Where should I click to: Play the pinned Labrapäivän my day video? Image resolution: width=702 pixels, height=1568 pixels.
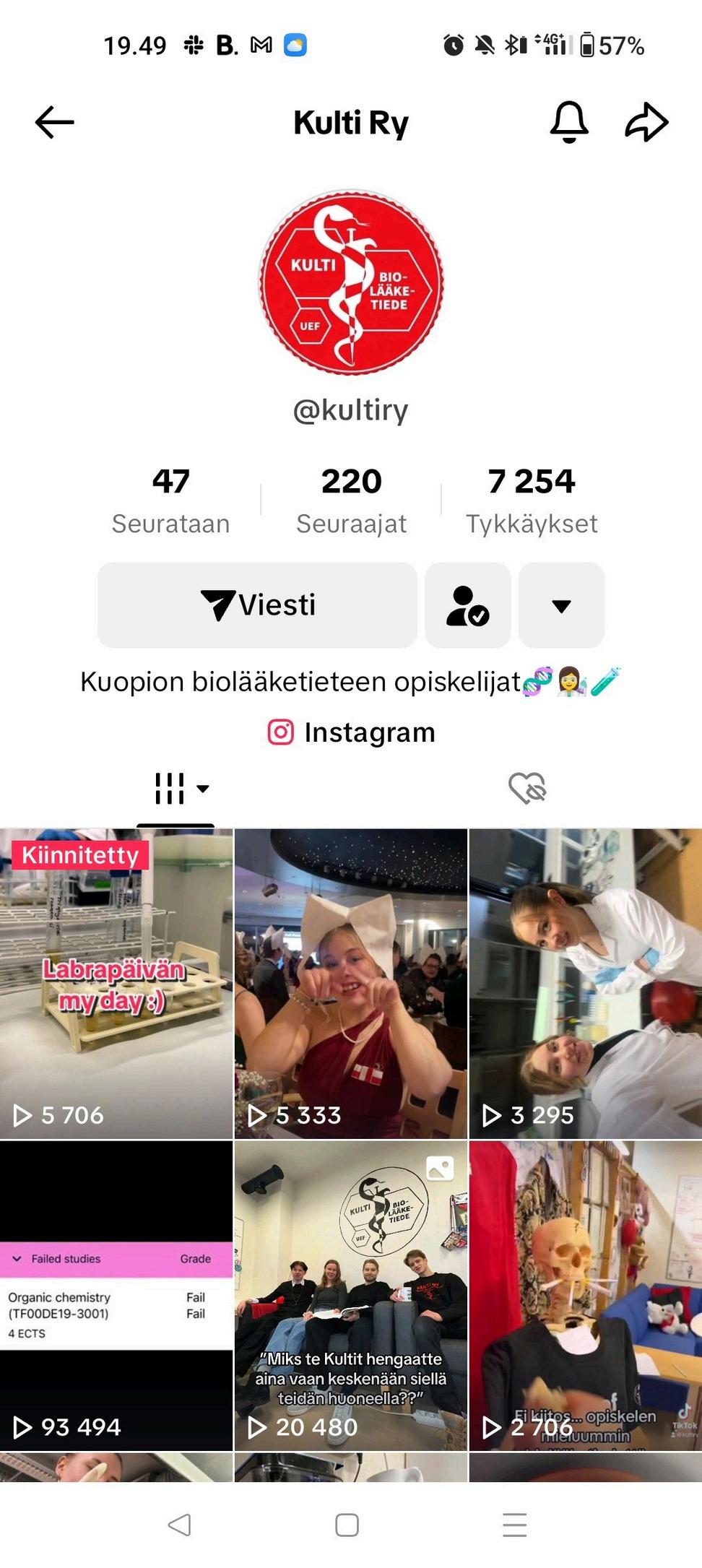click(116, 984)
